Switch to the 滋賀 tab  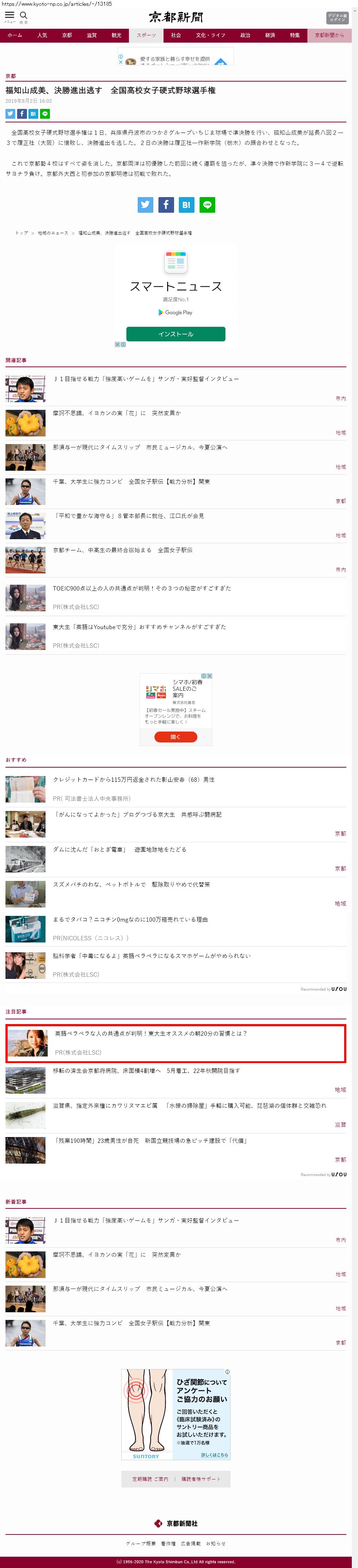coord(91,35)
